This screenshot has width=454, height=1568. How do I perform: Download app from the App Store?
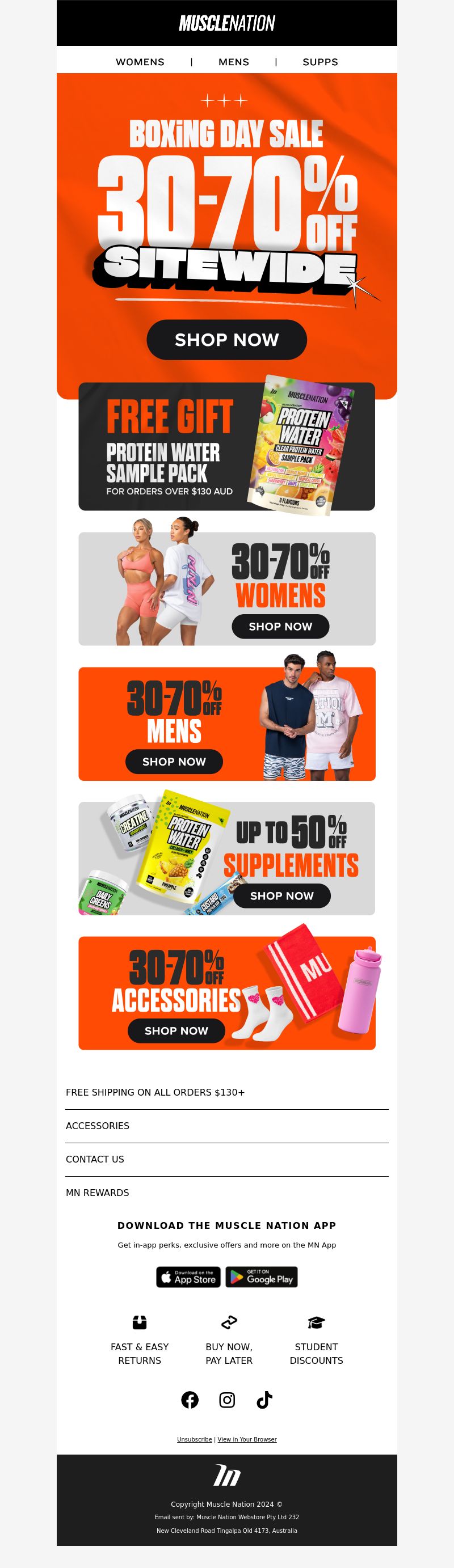pos(188,1277)
